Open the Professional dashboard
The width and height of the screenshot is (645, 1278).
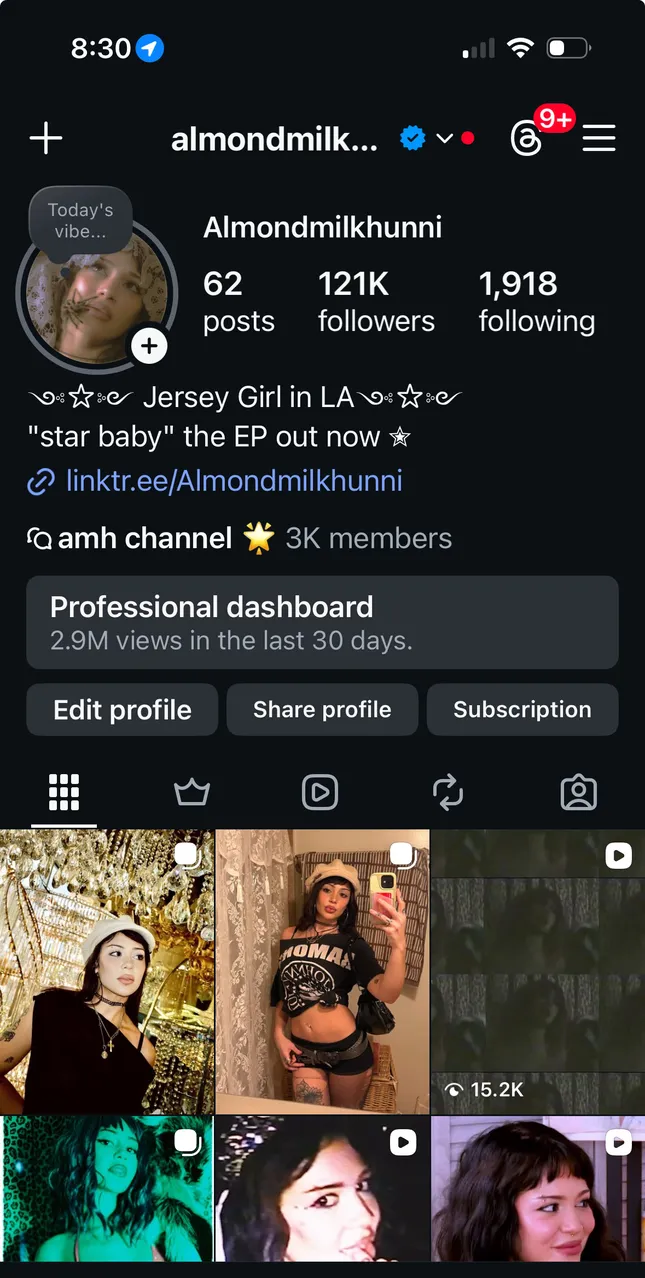(x=322, y=622)
